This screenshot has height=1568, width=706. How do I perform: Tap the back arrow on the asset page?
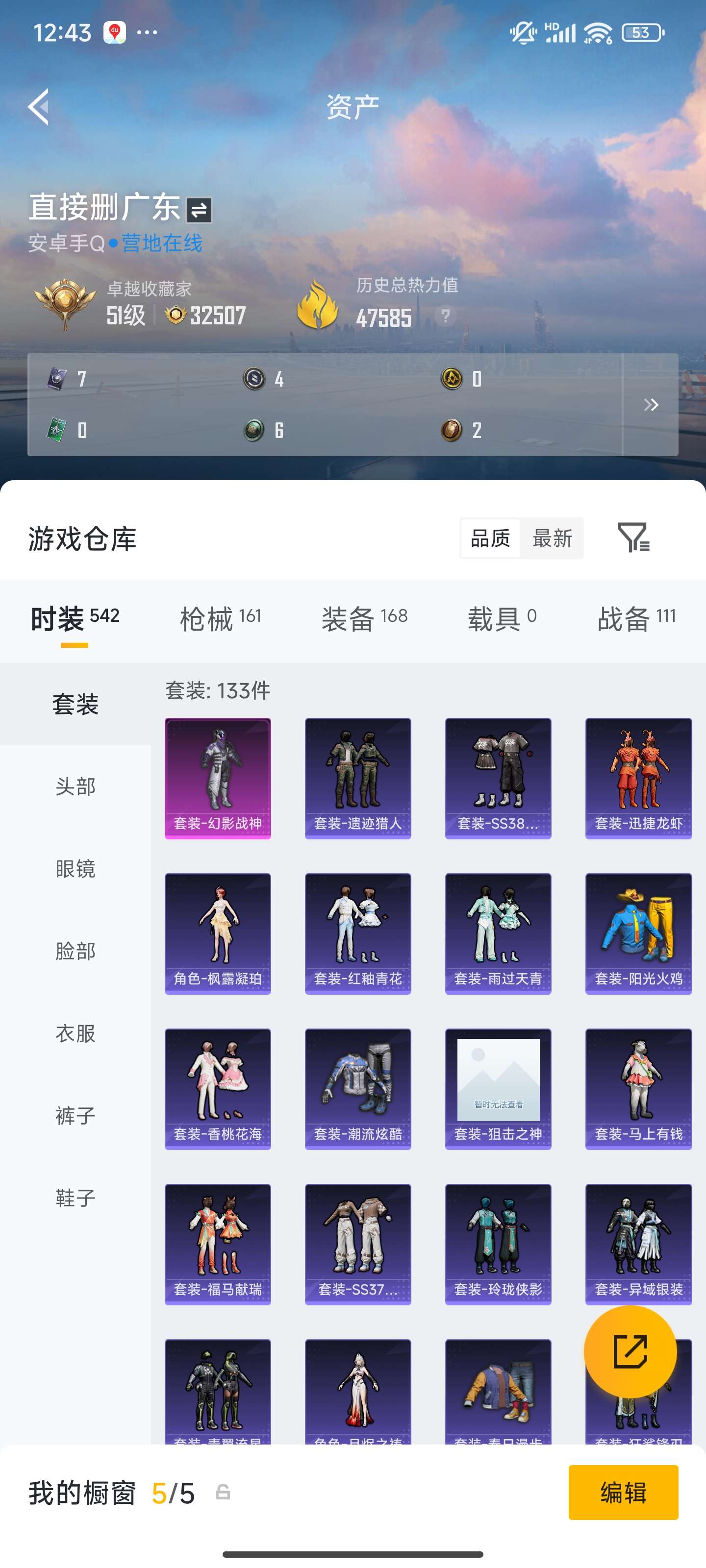click(39, 108)
